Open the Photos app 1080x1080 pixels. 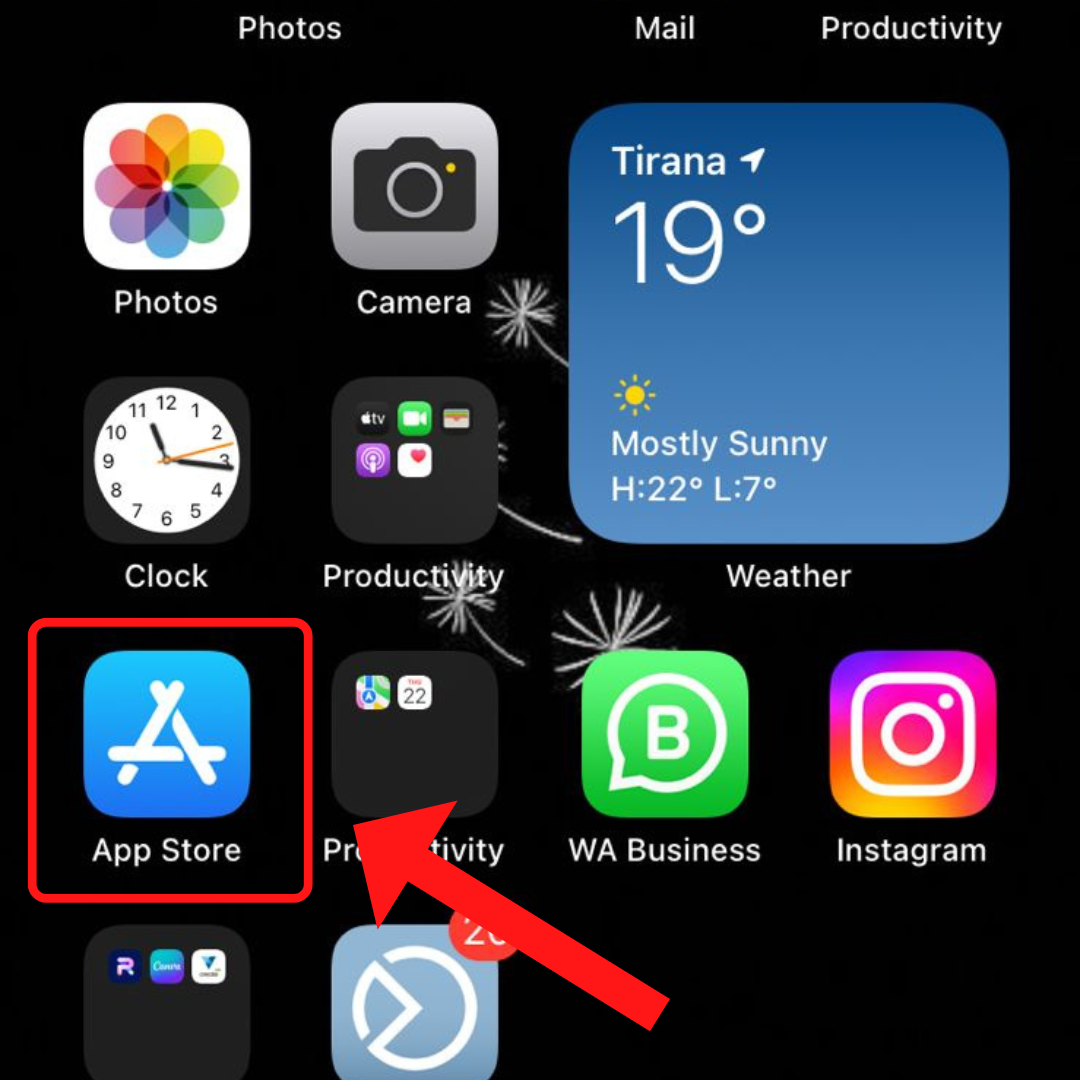[x=166, y=186]
